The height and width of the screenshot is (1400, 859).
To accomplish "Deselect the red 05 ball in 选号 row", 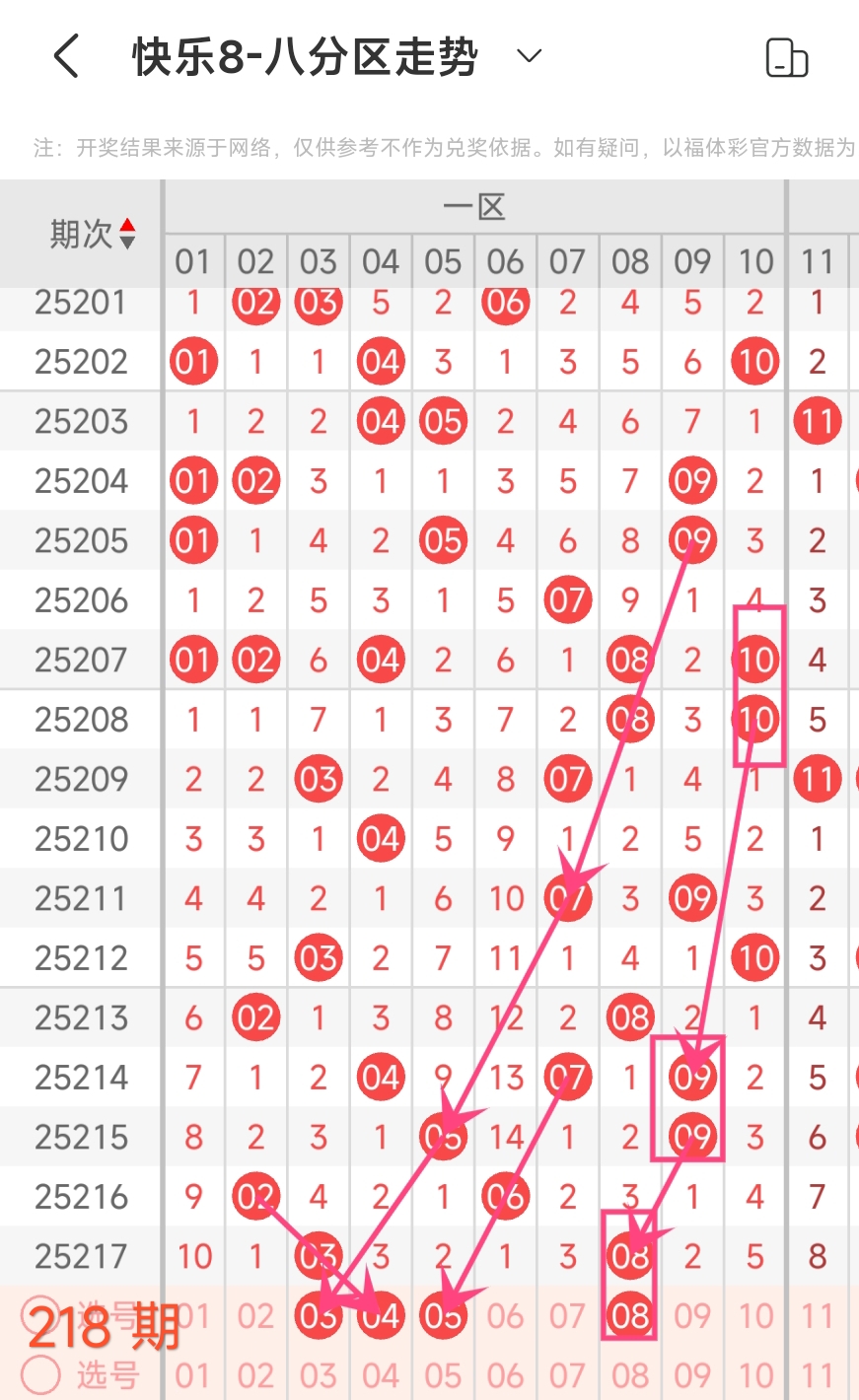I will point(443,1316).
